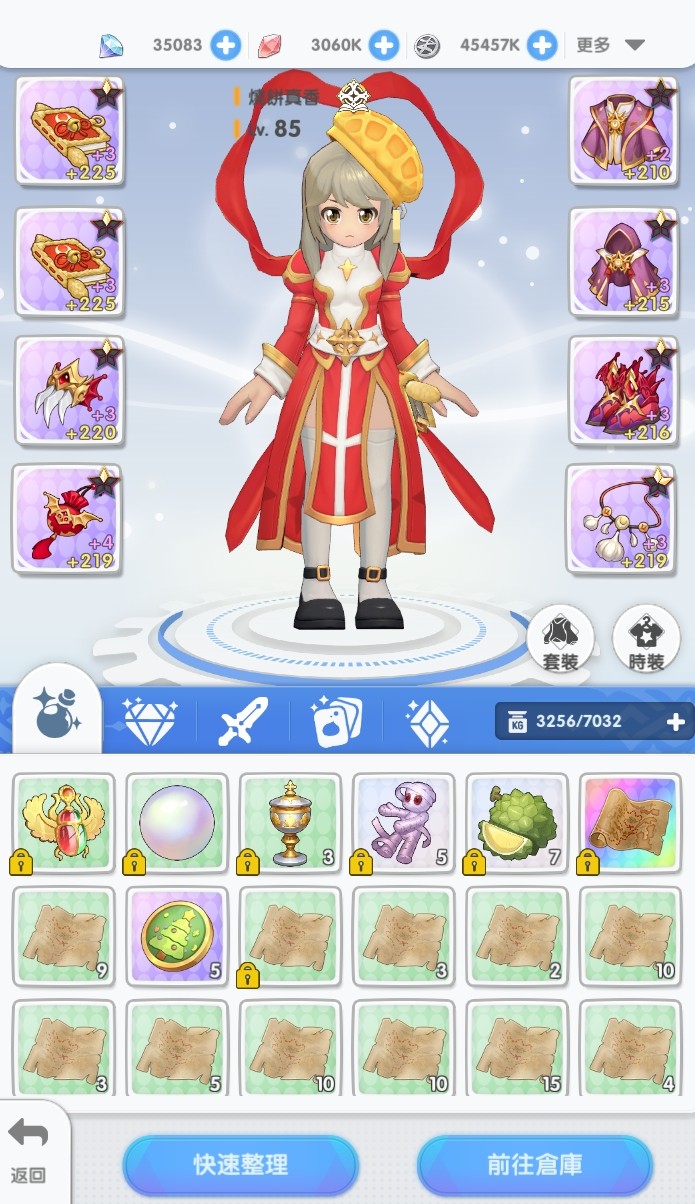Inspect the equipped red pouch accessory +219
The height and width of the screenshot is (1204, 695).
tap(67, 519)
